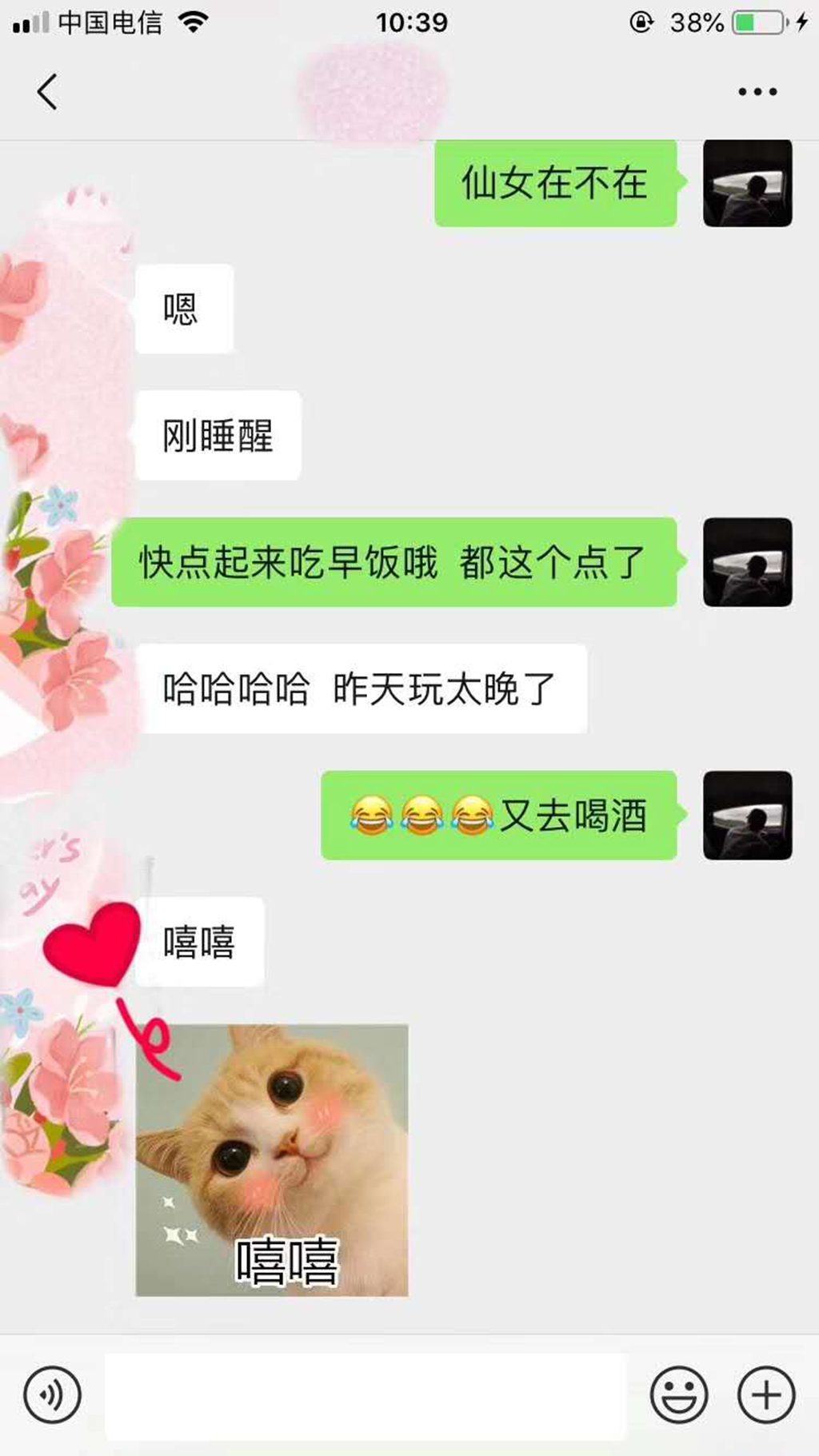Open the emoji sticker panel
Image resolution: width=819 pixels, height=1456 pixels.
click(679, 1394)
